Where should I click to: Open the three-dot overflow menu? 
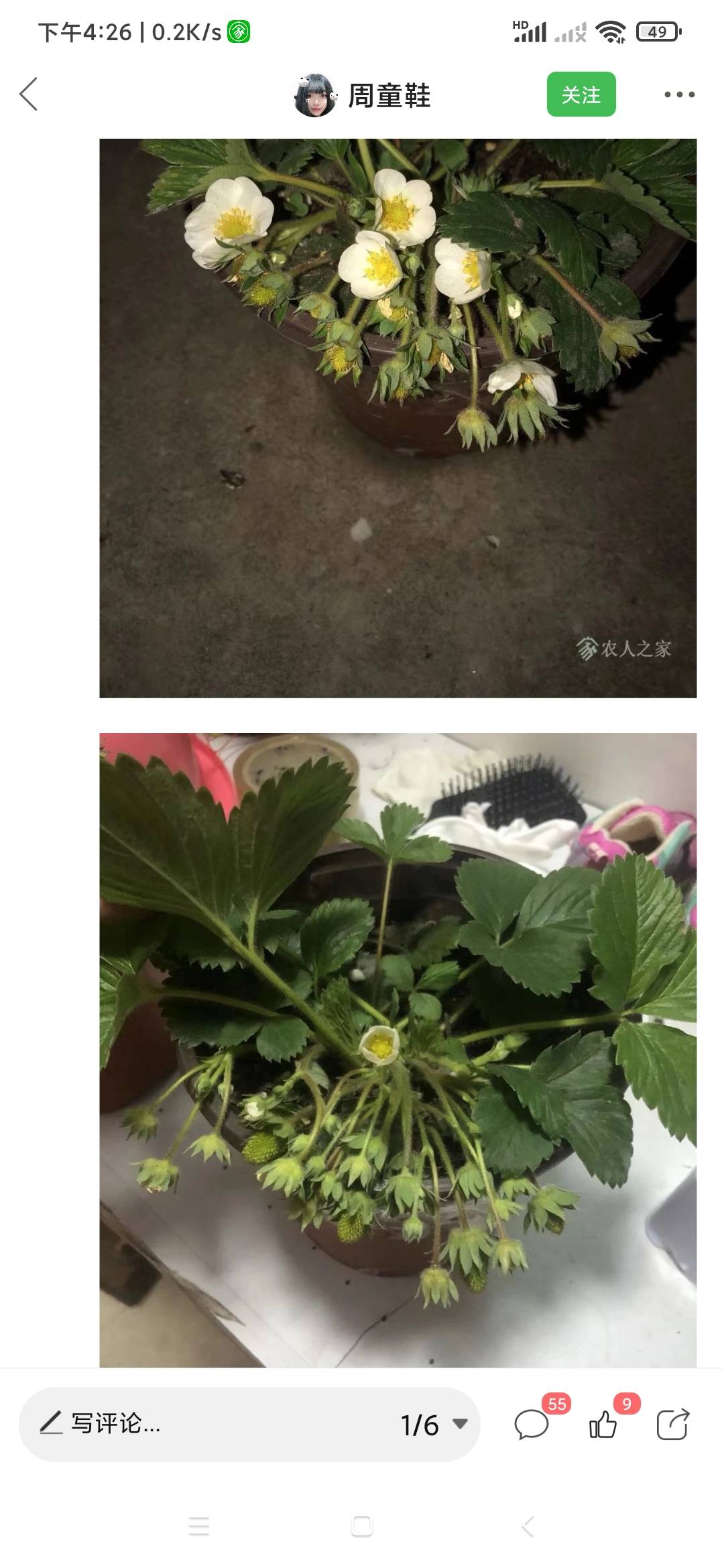679,94
